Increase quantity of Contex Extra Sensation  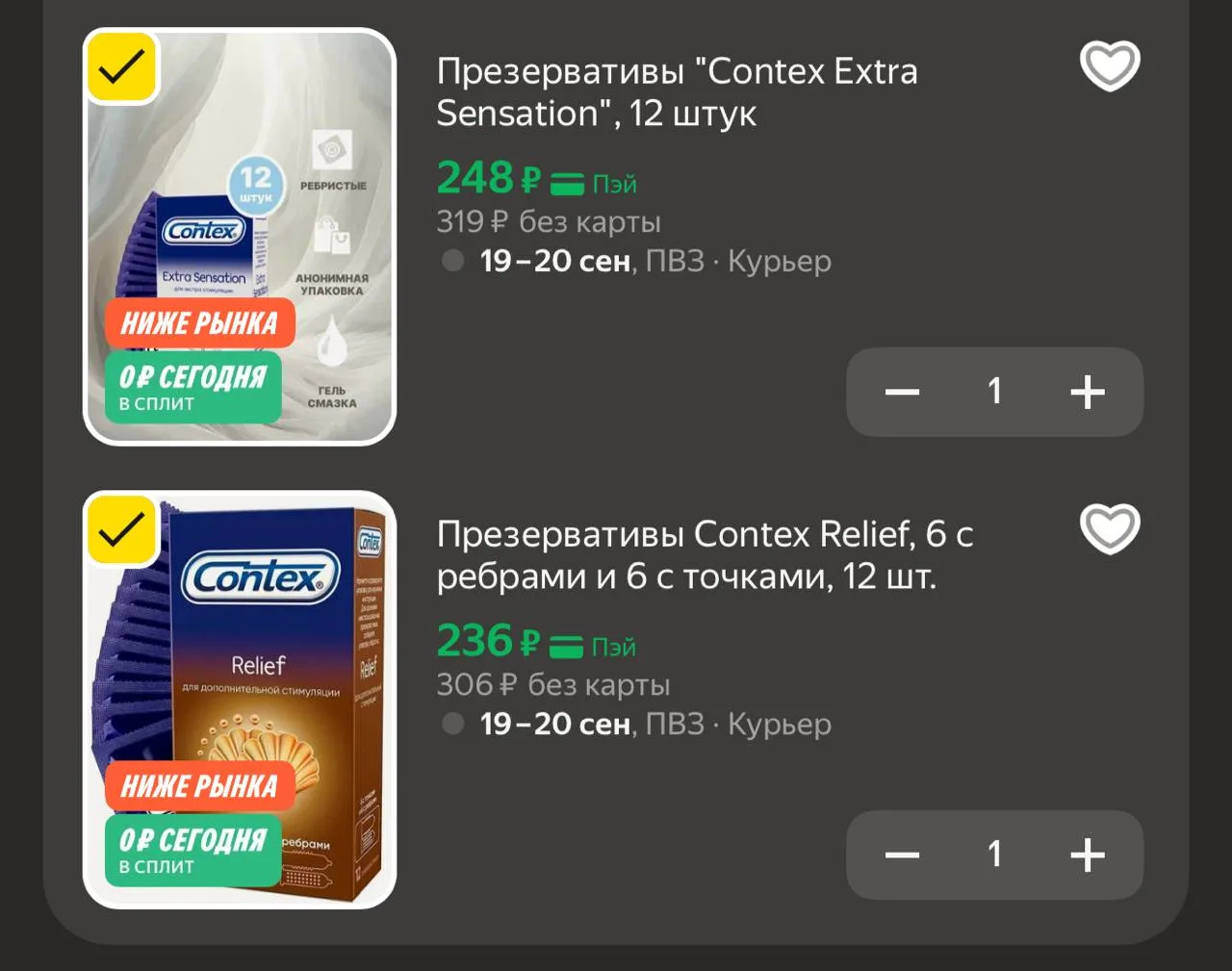pyautogui.click(x=1088, y=392)
